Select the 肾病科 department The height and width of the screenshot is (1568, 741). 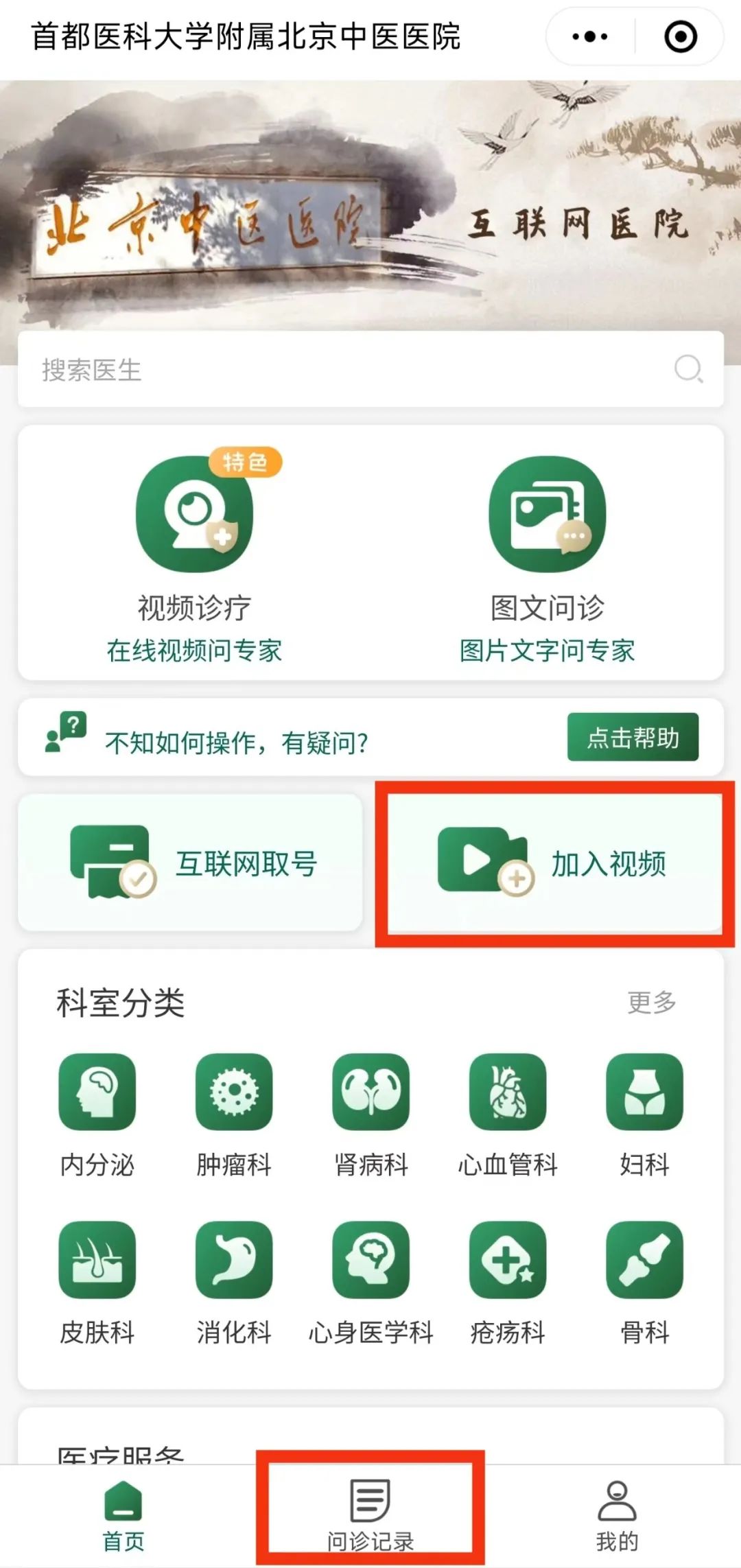[x=371, y=1113]
